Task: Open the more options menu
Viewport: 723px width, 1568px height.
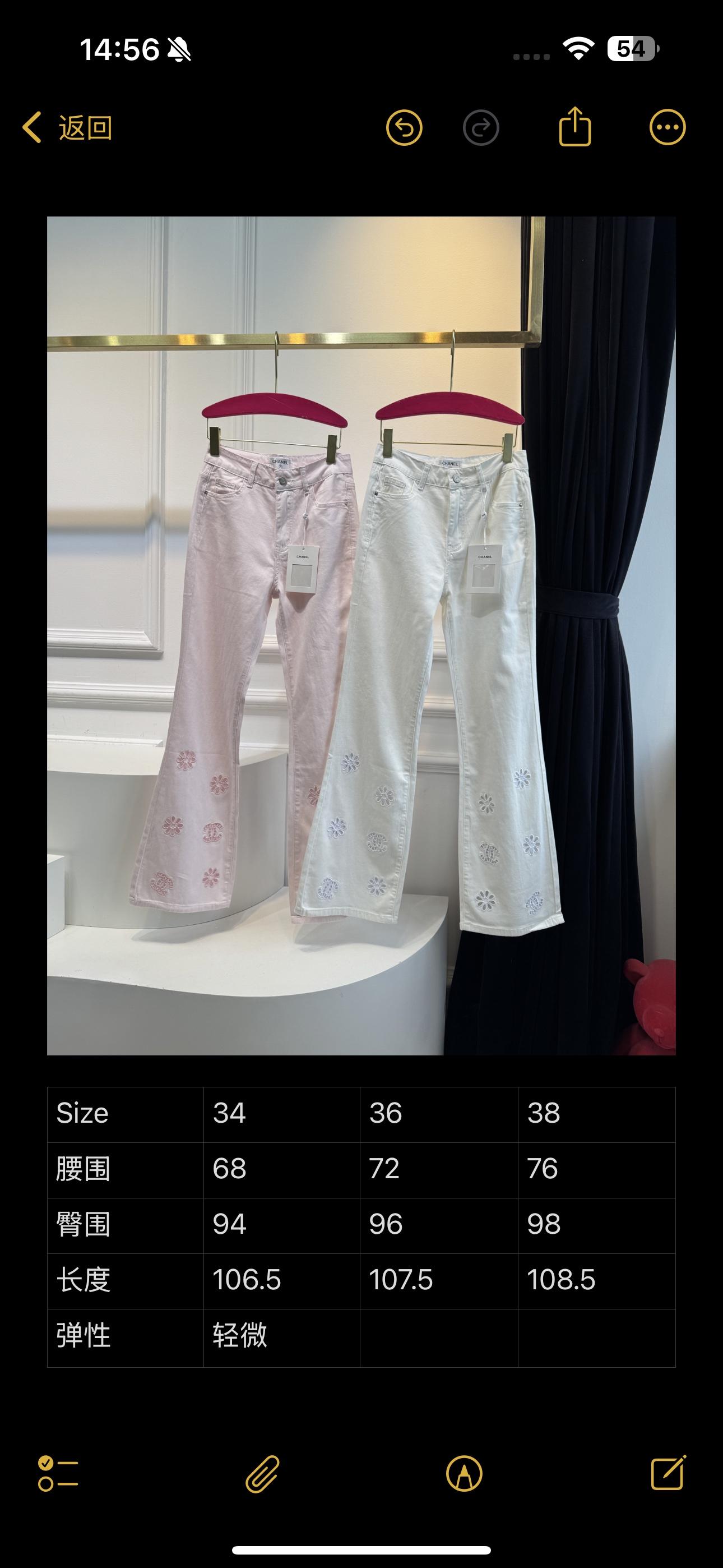Action: [668, 128]
